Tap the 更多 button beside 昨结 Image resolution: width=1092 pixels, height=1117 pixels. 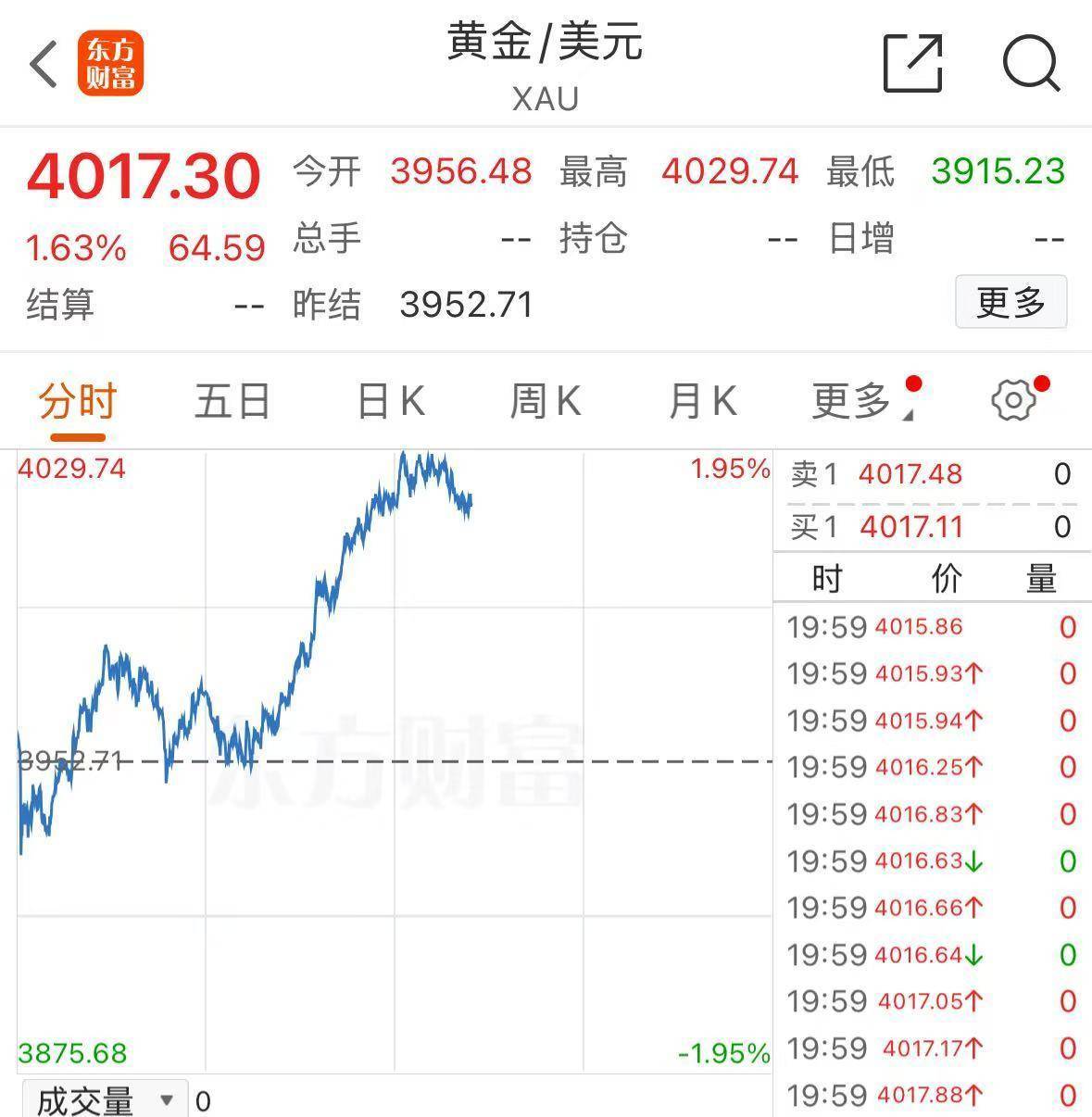(x=1010, y=302)
